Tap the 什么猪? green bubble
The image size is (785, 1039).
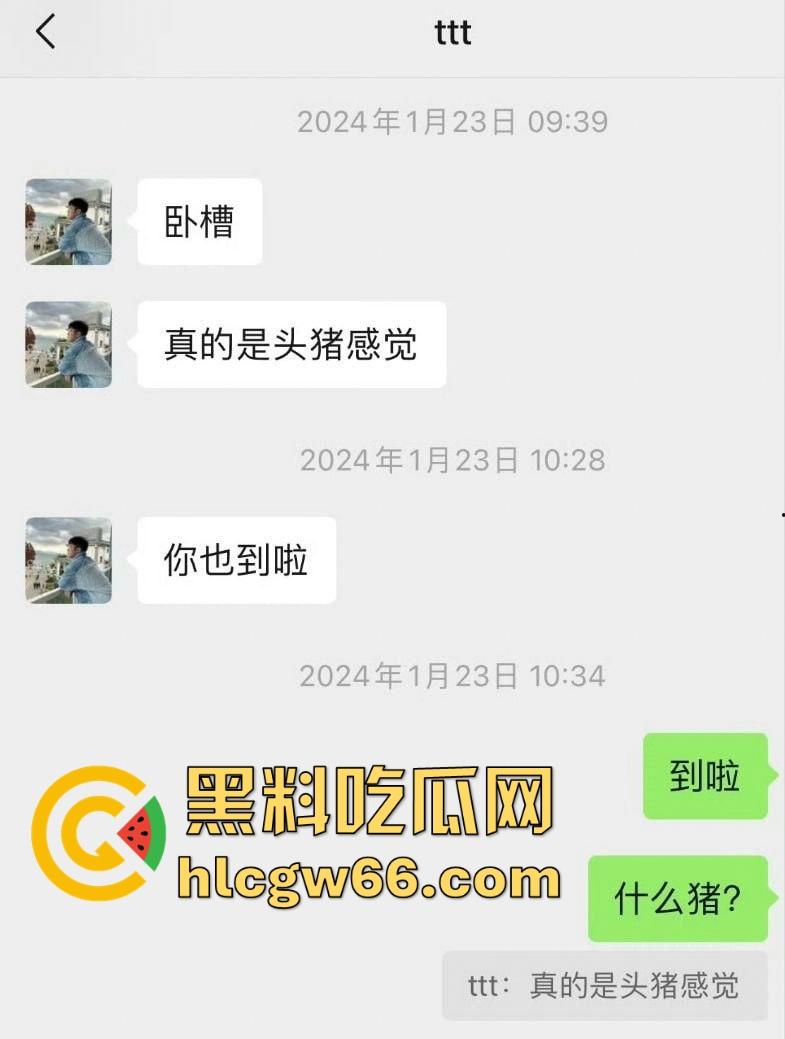click(678, 898)
